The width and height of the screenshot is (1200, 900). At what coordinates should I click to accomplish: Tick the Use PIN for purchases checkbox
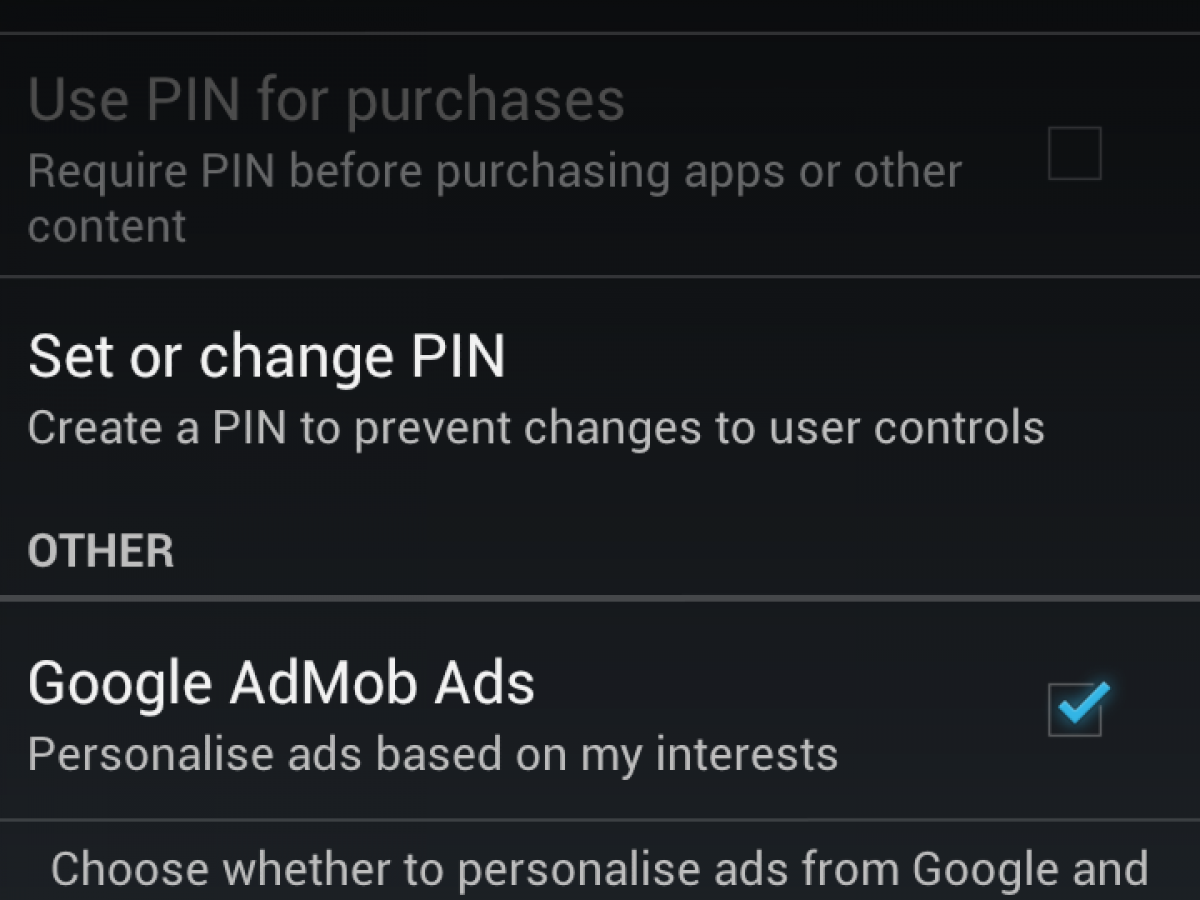(1075, 154)
